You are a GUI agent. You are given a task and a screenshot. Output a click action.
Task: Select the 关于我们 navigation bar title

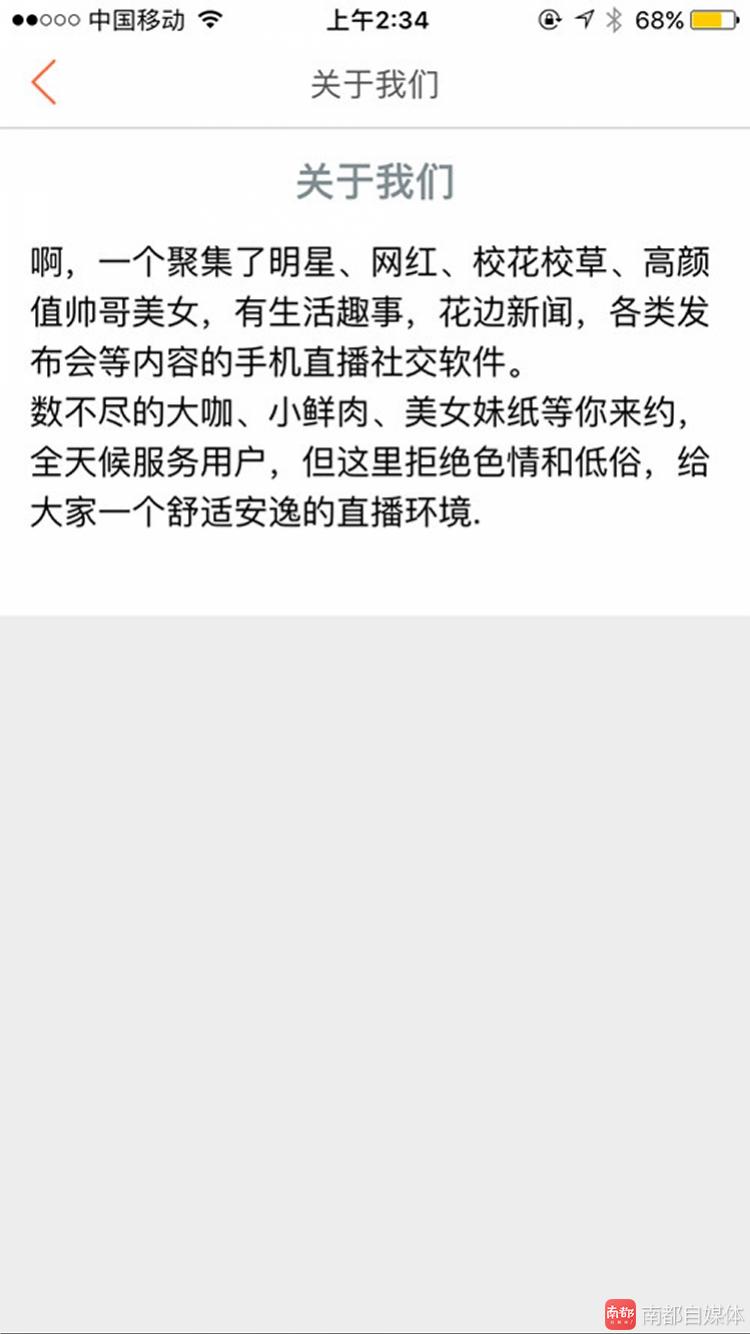coord(375,84)
